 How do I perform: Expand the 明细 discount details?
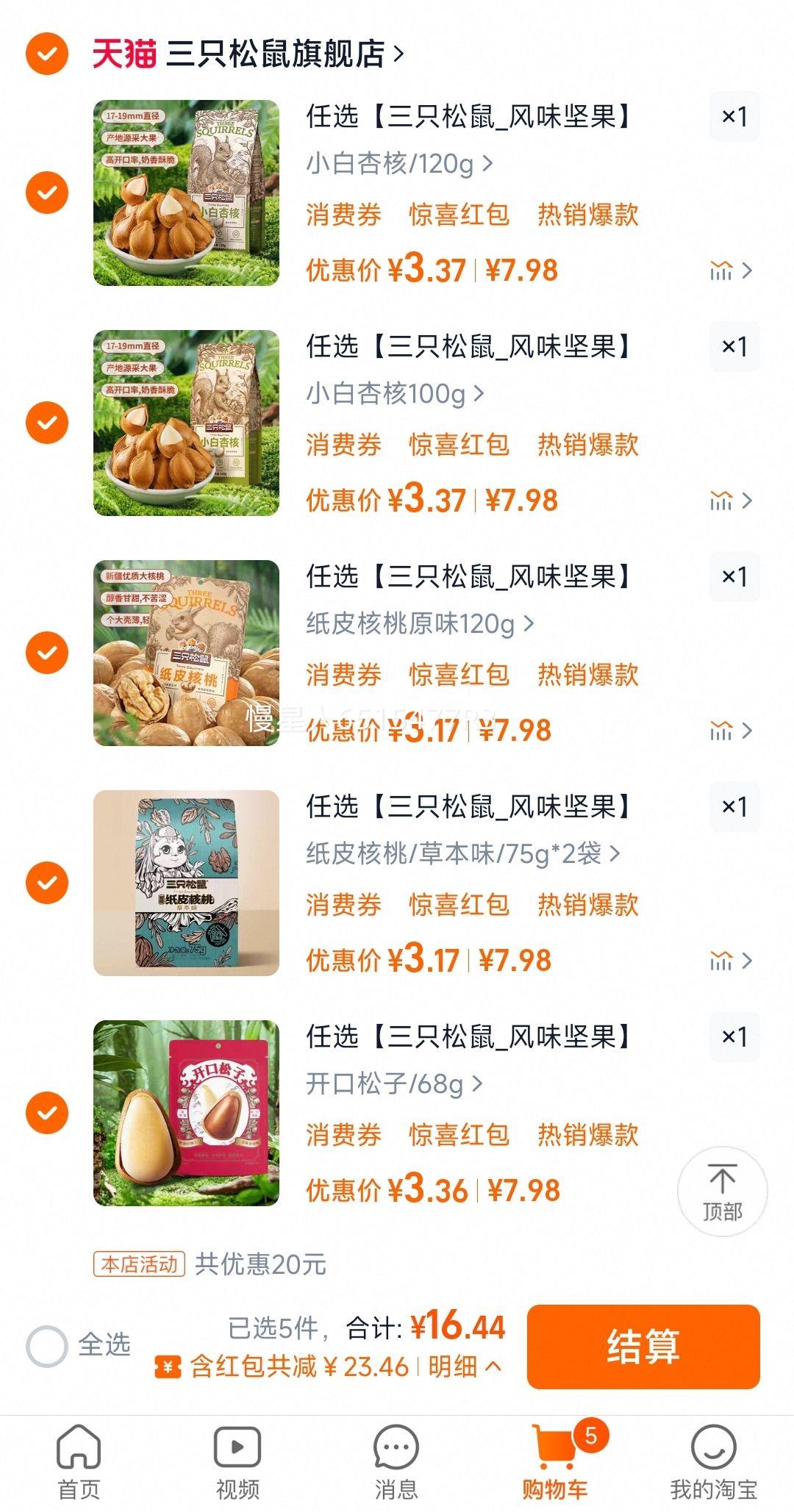pos(465,1367)
